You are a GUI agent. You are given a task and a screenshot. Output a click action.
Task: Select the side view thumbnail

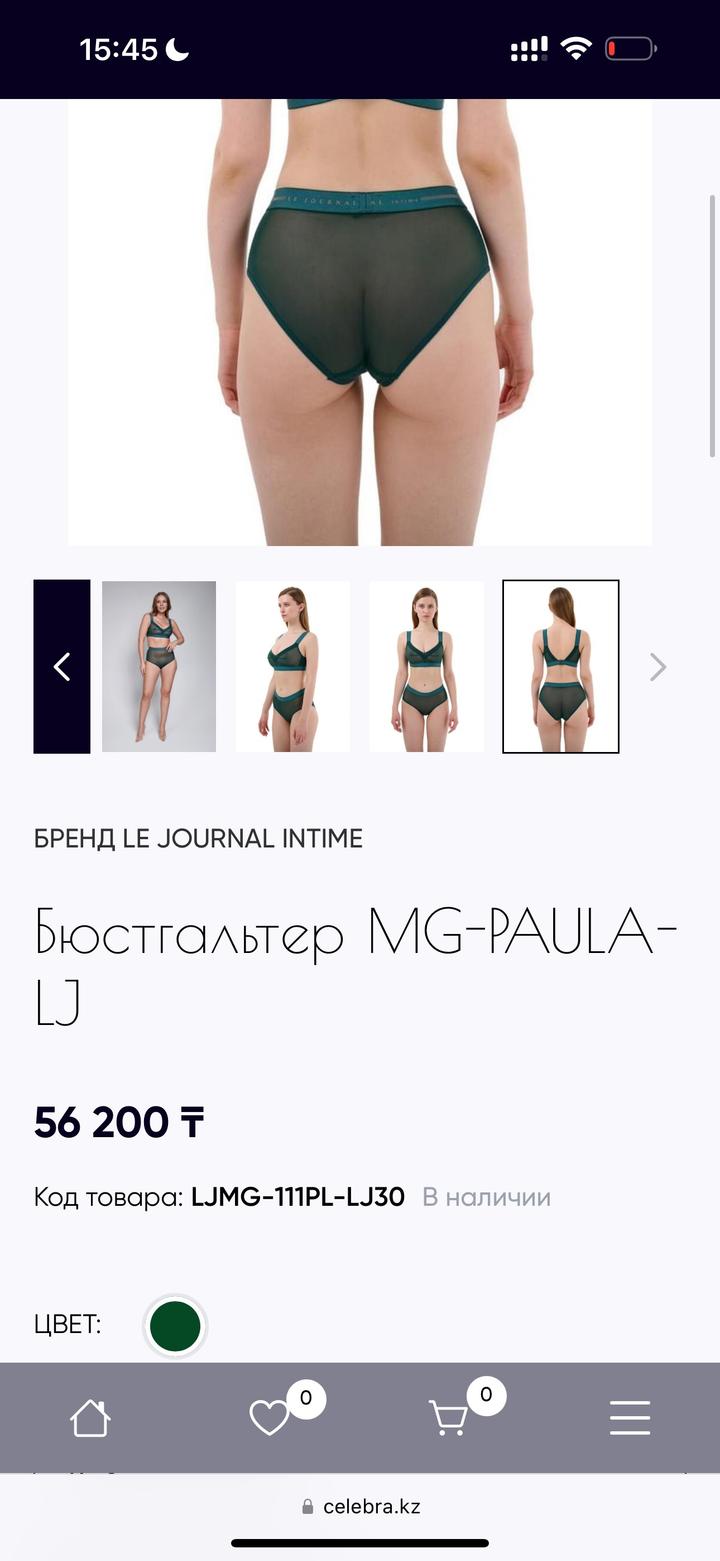293,666
